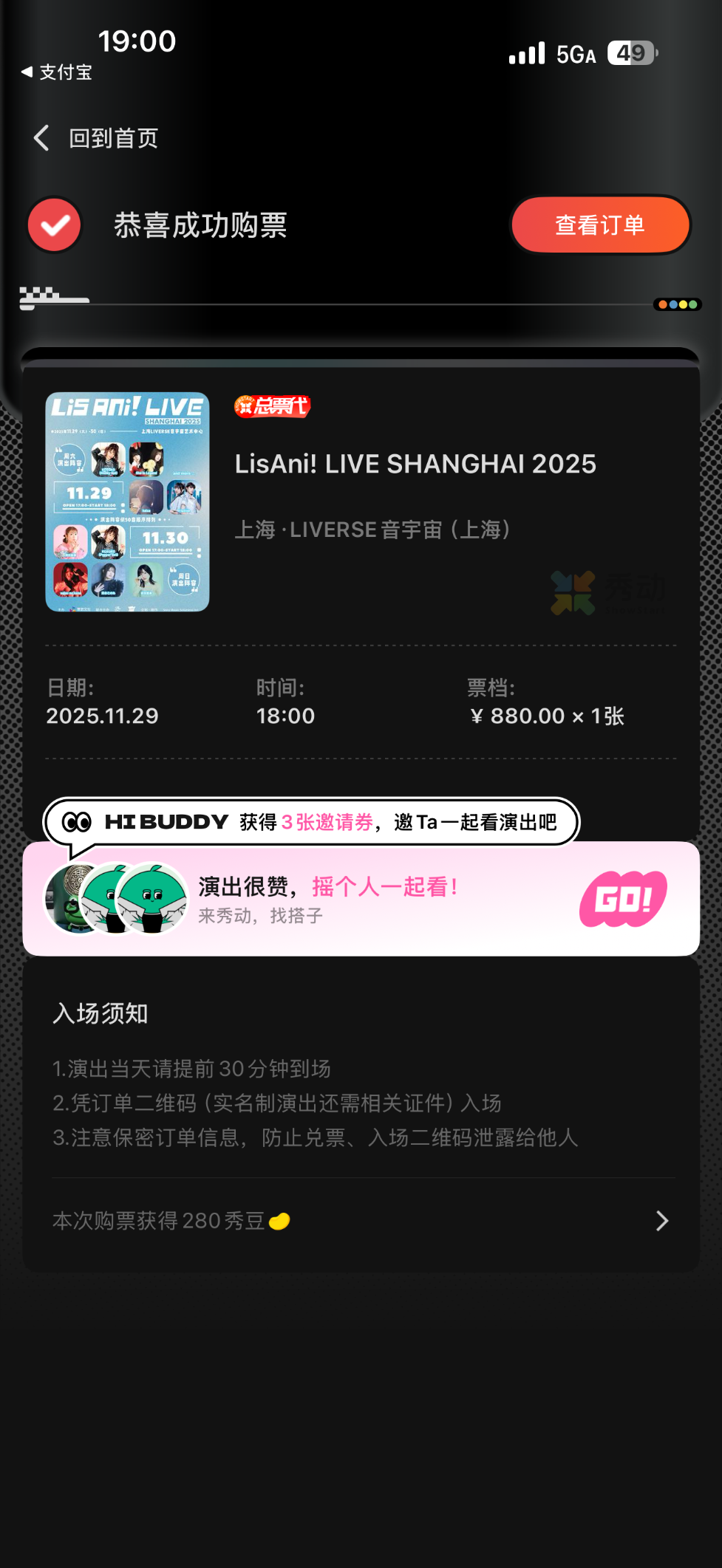
Task: Return to 支付宝 from the status bar
Action: [57, 72]
